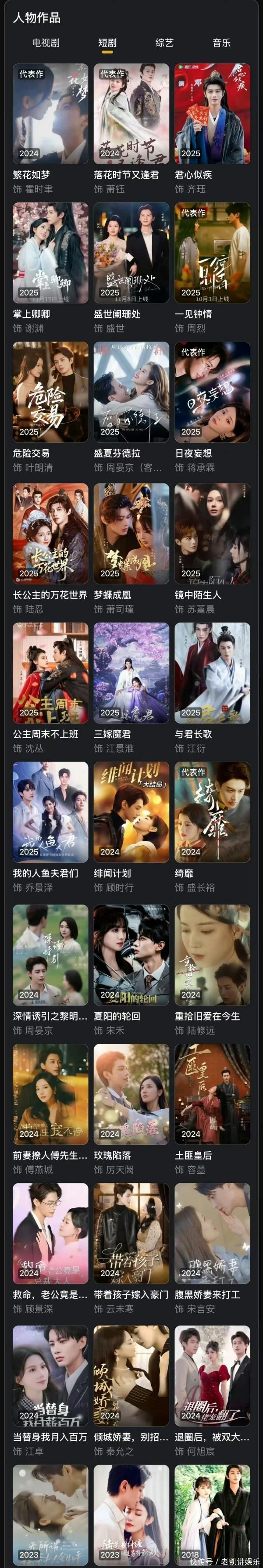Tap the 君心似疾 poster
This screenshot has width=263, height=1568.
click(212, 114)
